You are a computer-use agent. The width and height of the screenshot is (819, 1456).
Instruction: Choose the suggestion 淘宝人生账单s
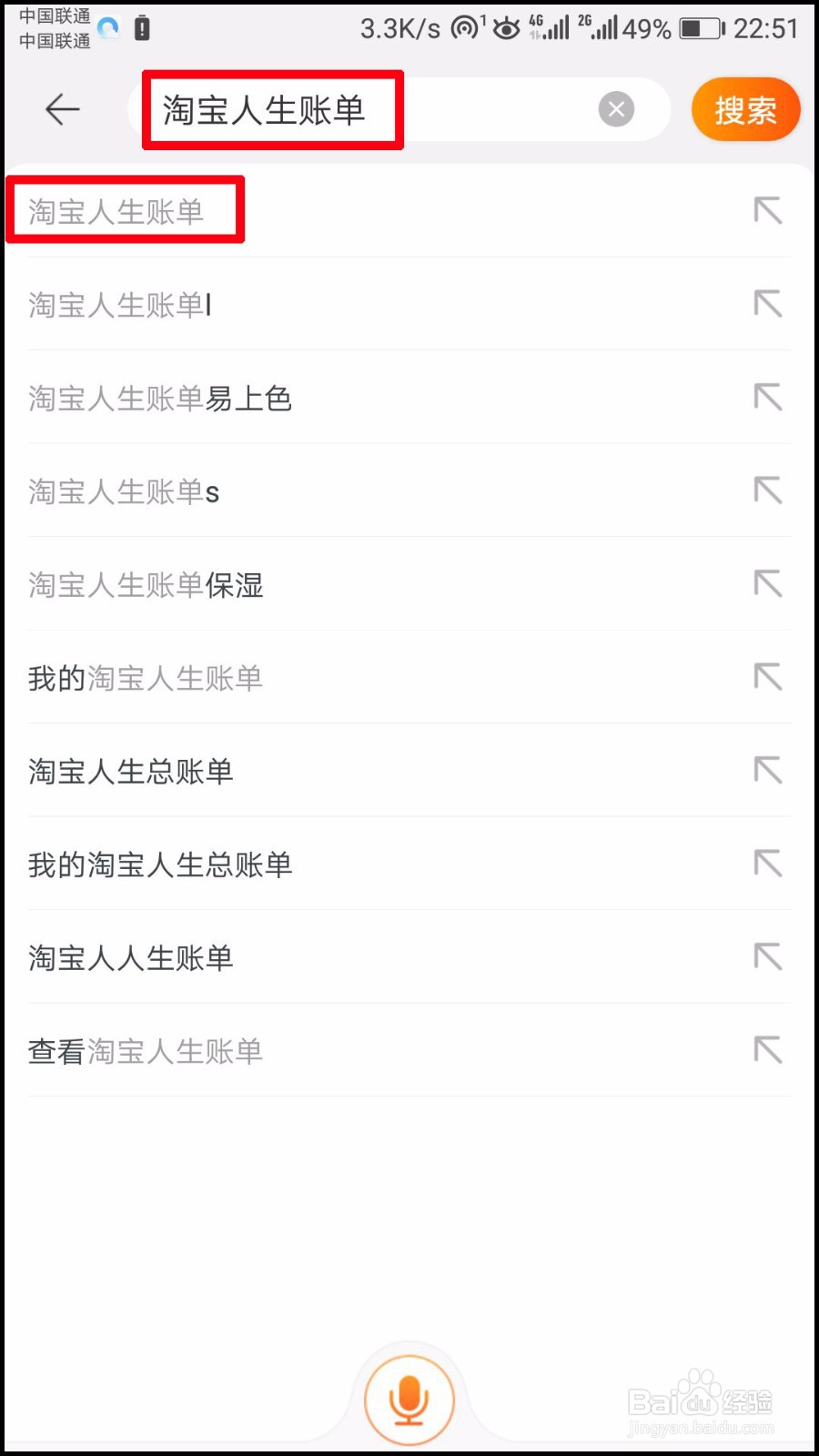409,491
